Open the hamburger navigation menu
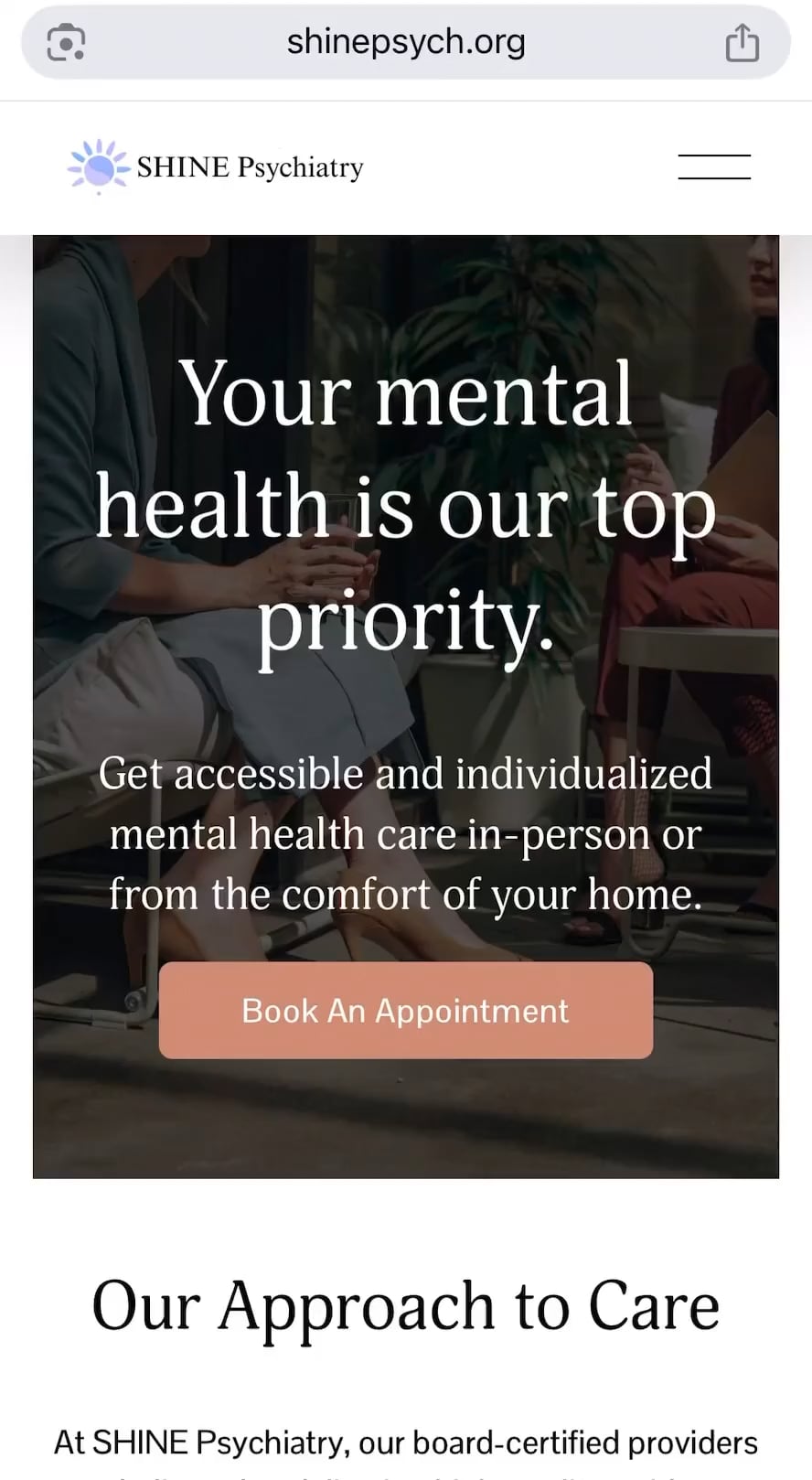 714,166
